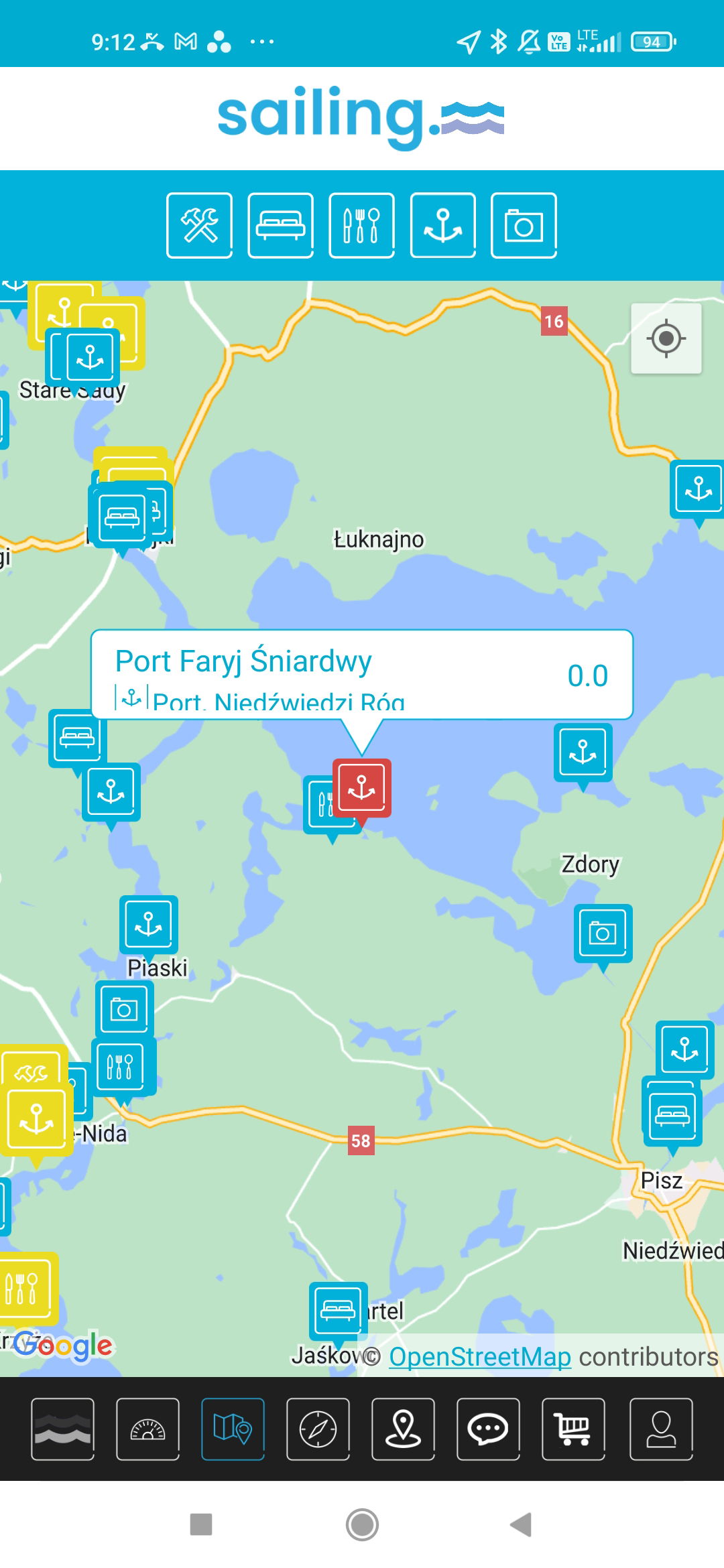This screenshot has width=724, height=1568.
Task: Open the Port Faryj Śniardwy info card
Action: pyautogui.click(x=362, y=674)
